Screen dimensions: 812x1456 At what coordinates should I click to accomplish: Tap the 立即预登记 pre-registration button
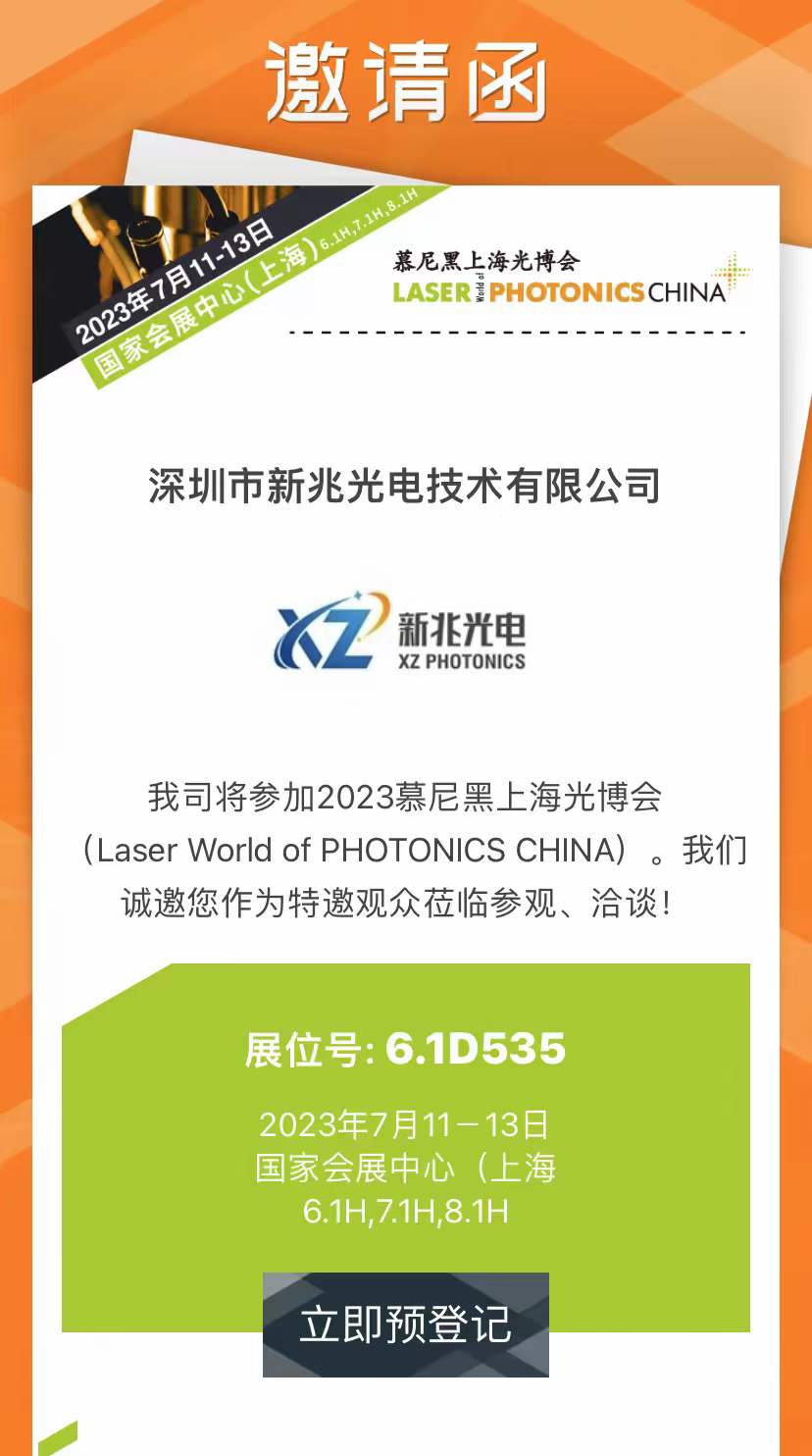(405, 1325)
